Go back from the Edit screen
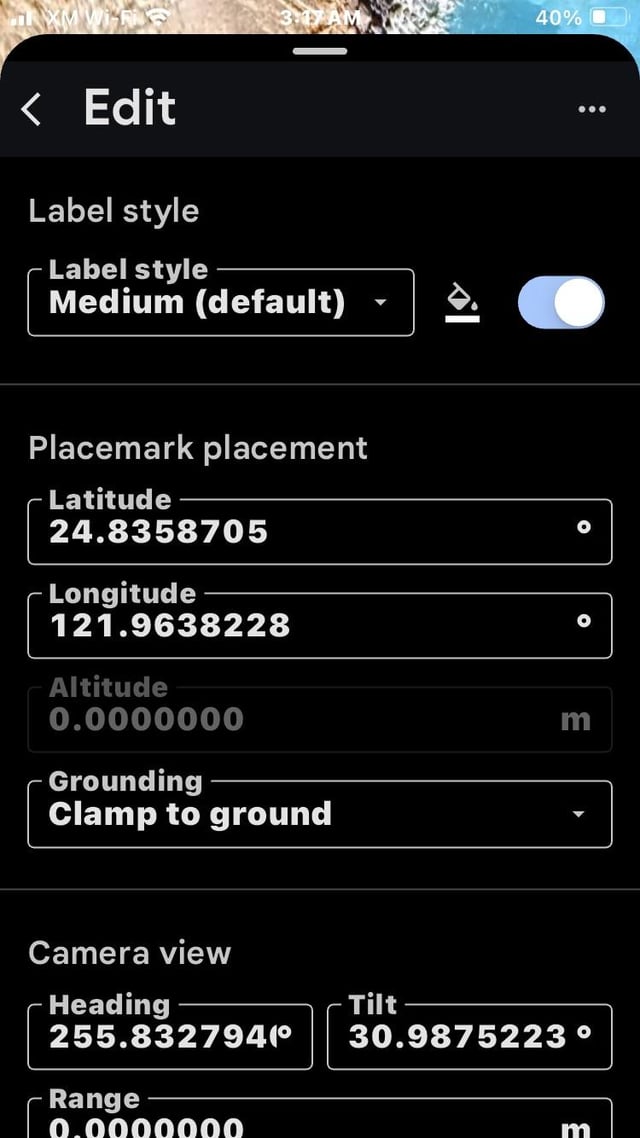Screen dimensions: 640x1138 coord(32,109)
